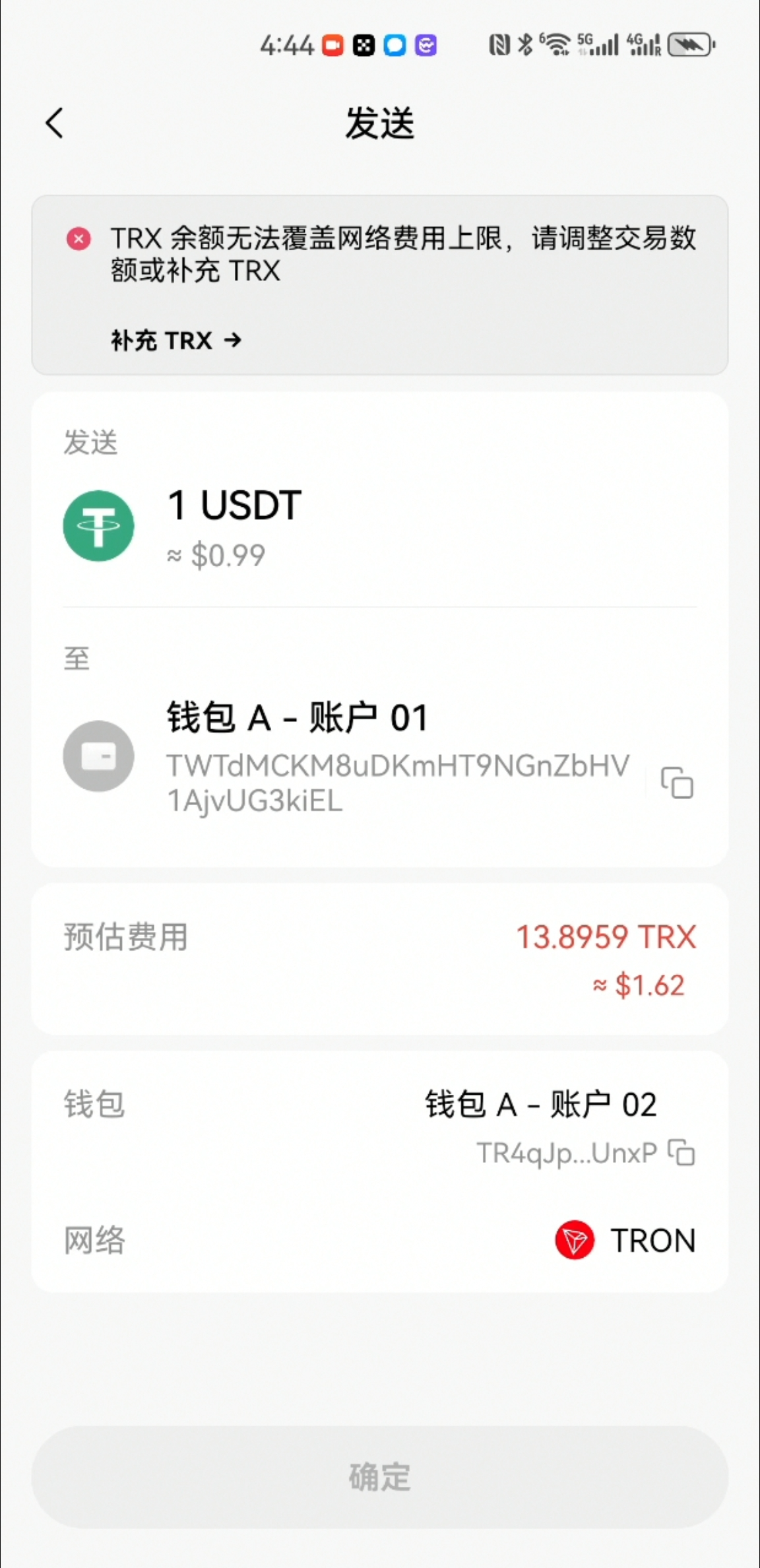Tap the 发送 title text
The image size is (760, 1568).
pyautogui.click(x=379, y=123)
